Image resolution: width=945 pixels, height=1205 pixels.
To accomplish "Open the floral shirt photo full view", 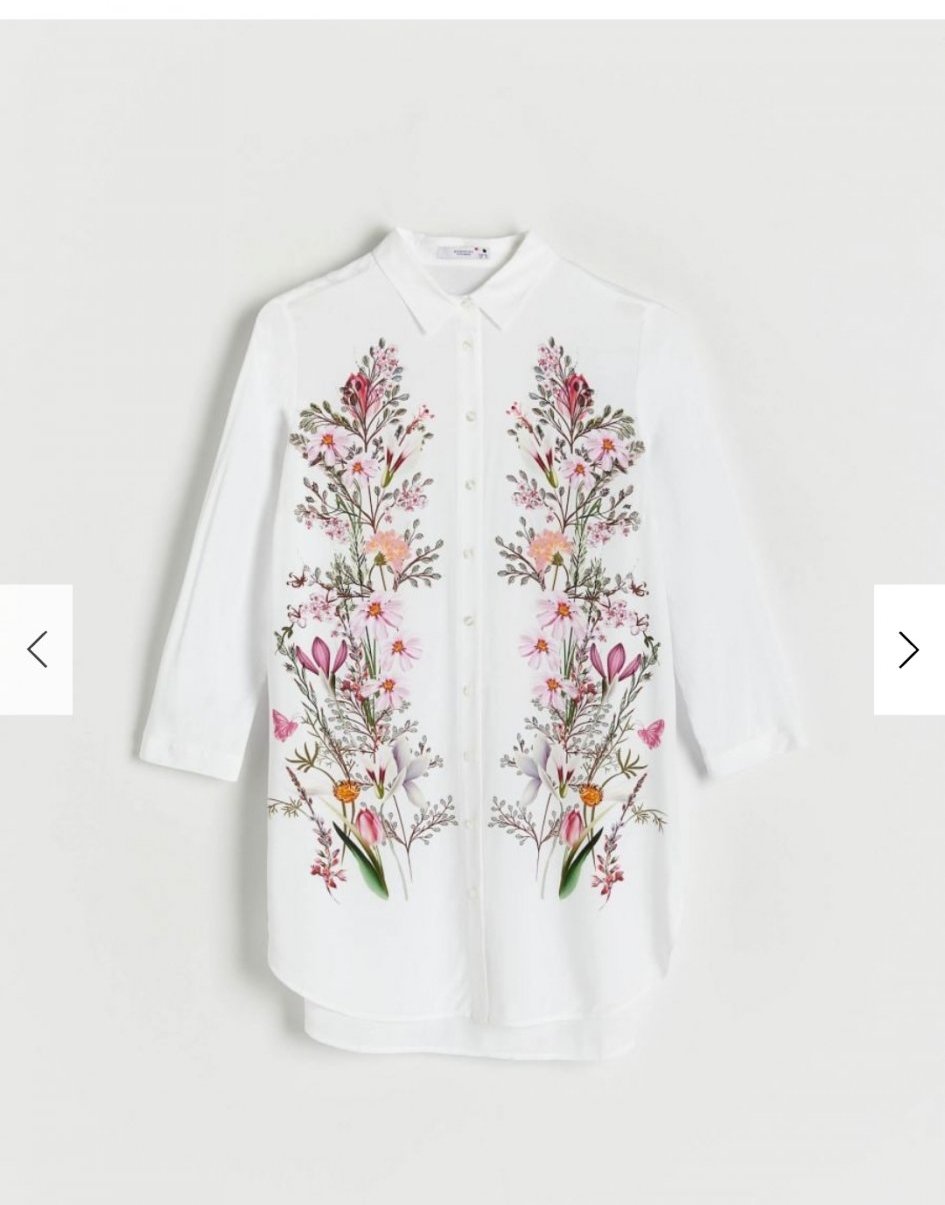I will click(472, 640).
